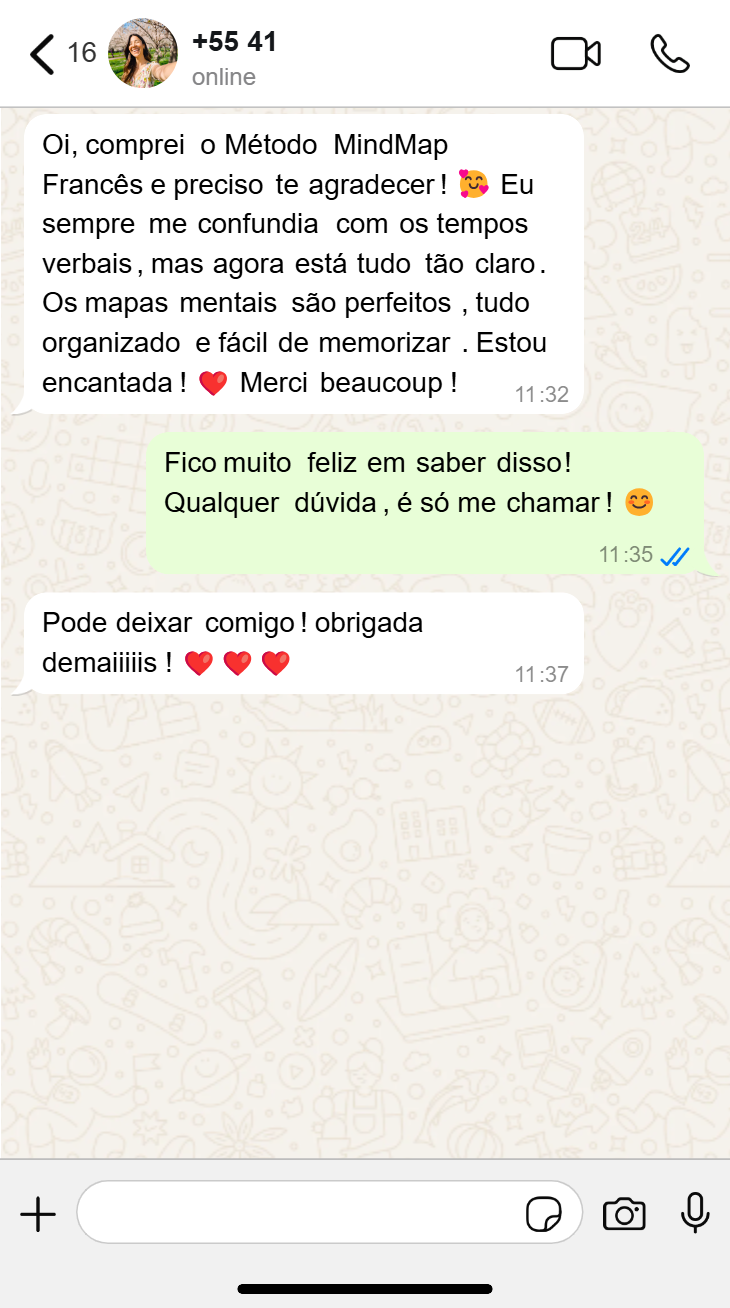This screenshot has width=730, height=1308.
Task: View contact info for +55 41
Action: tap(234, 56)
